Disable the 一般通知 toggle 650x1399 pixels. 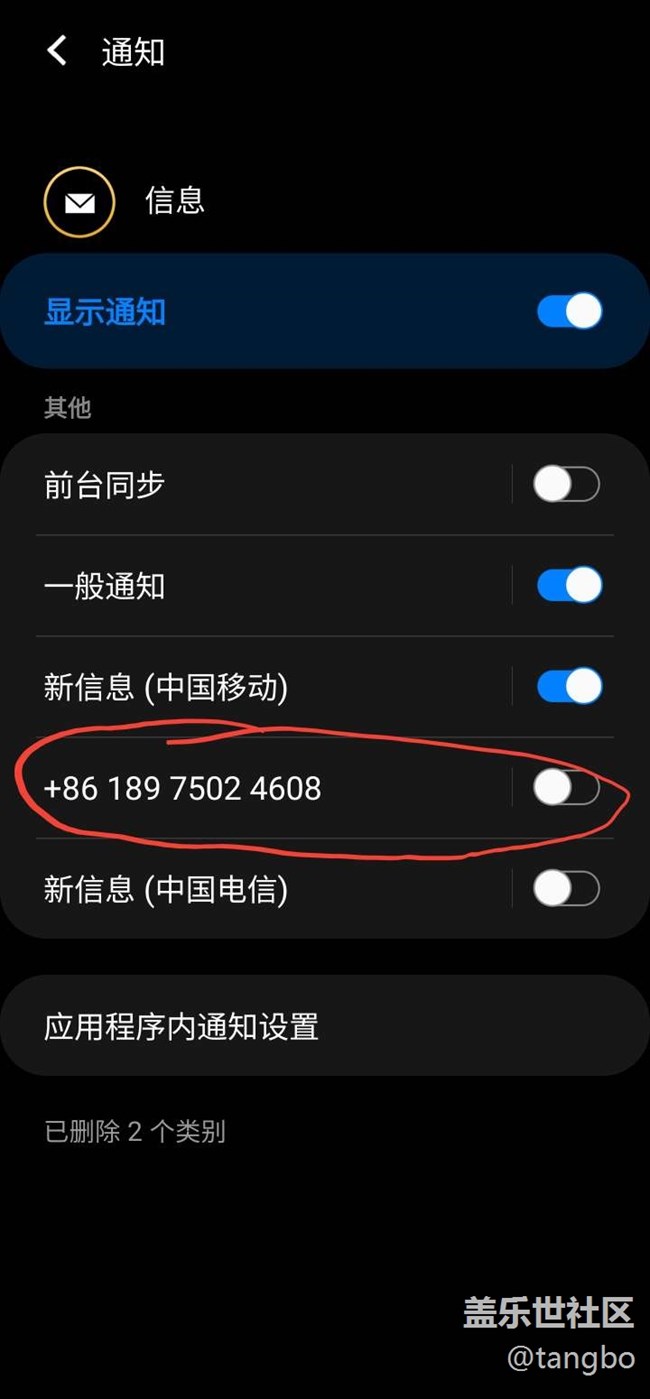click(569, 585)
